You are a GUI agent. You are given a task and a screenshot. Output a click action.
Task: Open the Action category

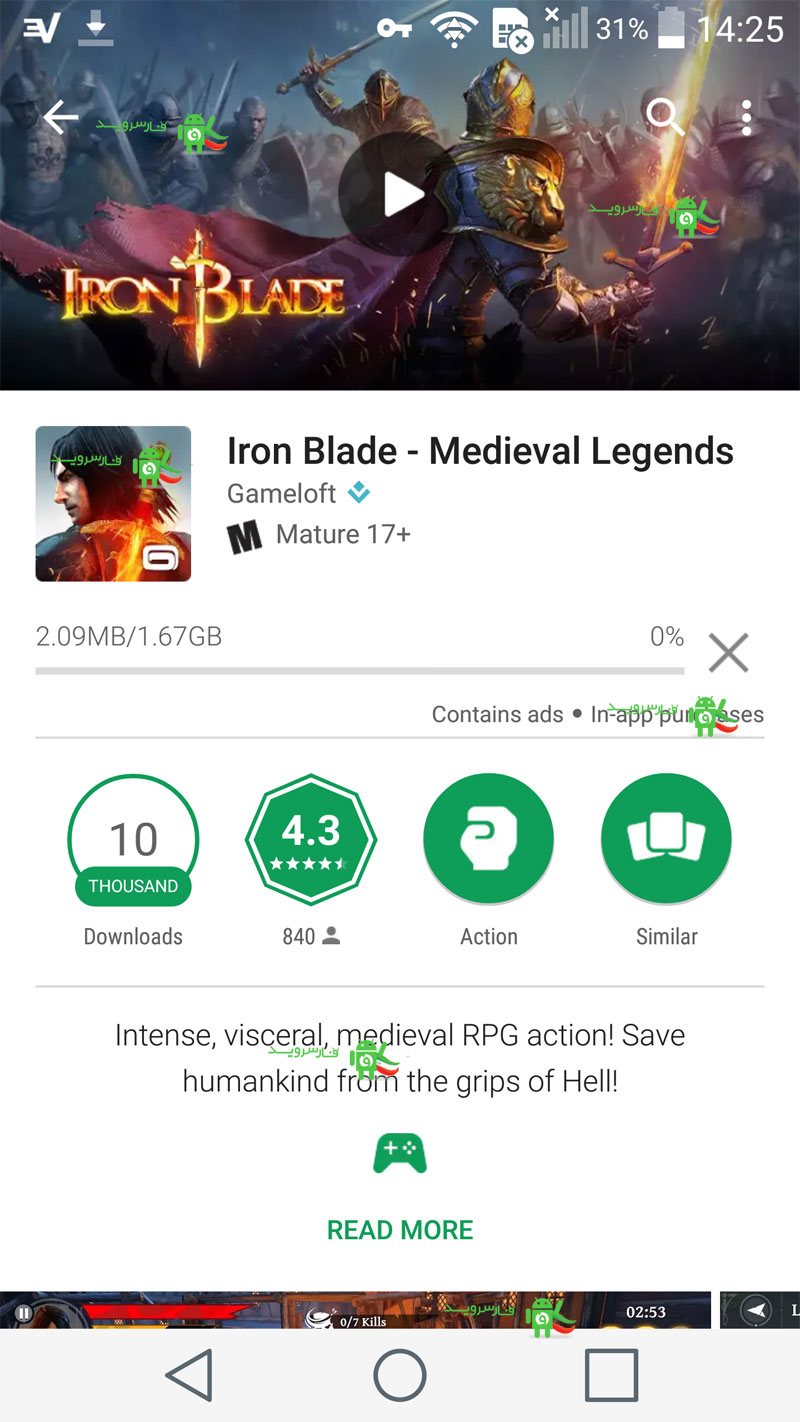[x=488, y=839]
